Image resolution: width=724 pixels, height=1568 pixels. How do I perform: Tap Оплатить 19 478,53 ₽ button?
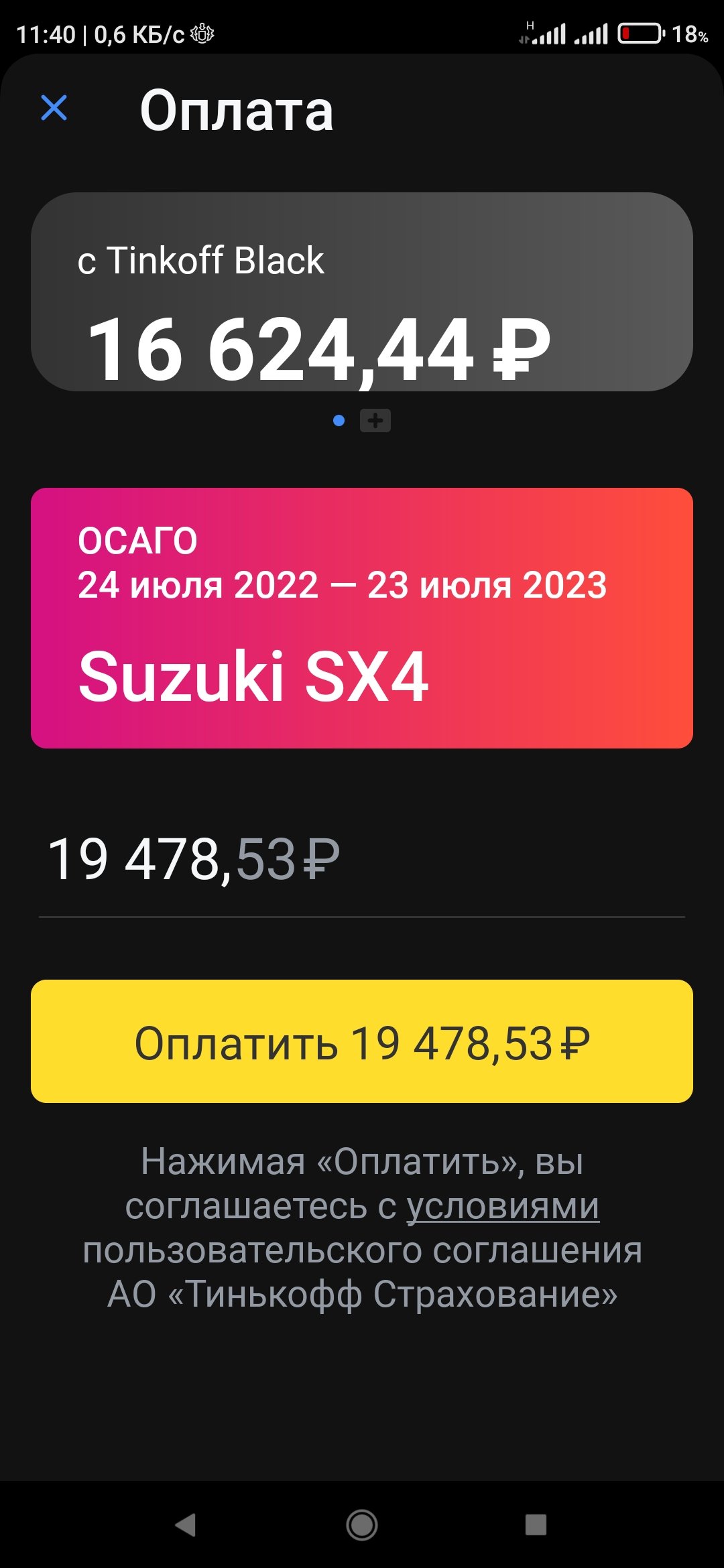tap(361, 1042)
